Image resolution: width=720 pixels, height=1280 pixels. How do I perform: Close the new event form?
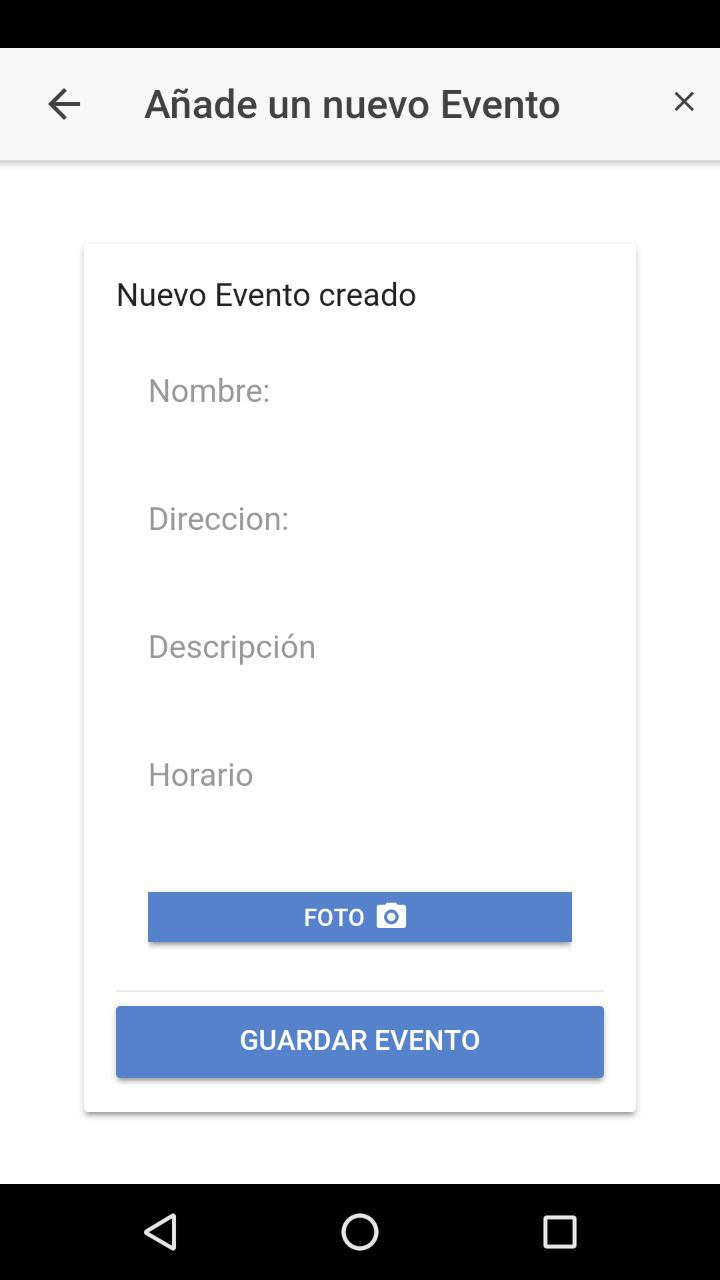coord(684,102)
